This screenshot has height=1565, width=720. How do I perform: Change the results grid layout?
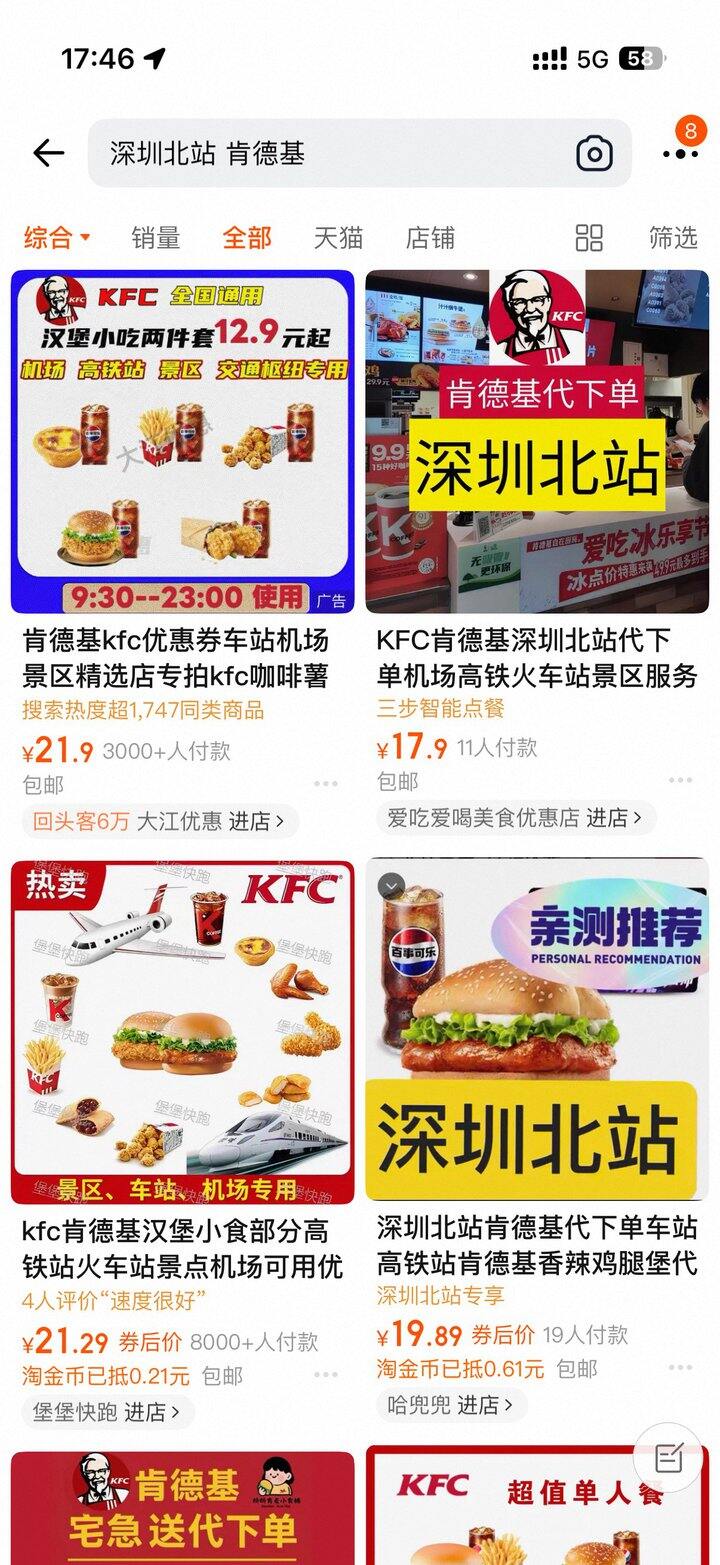click(589, 238)
